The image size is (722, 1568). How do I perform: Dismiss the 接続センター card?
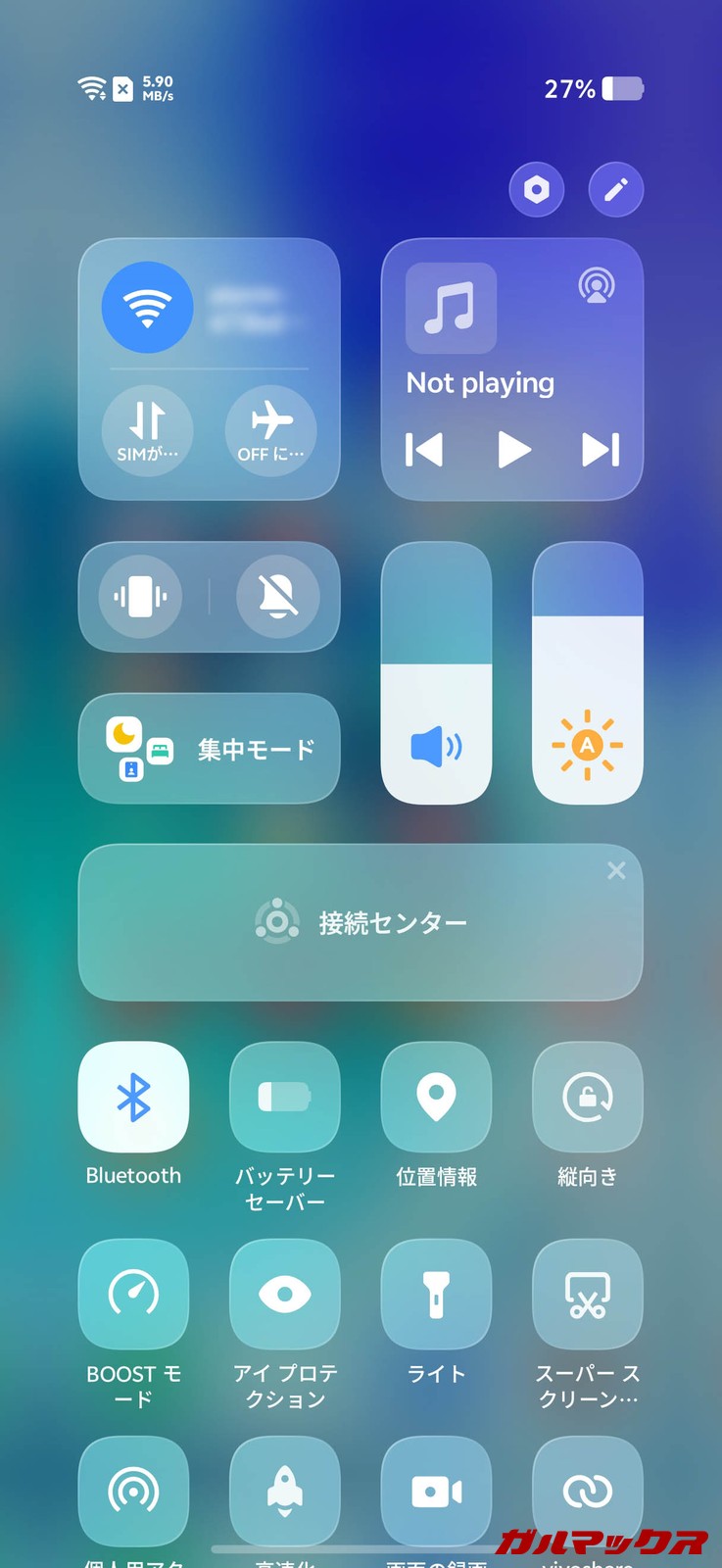[616, 870]
